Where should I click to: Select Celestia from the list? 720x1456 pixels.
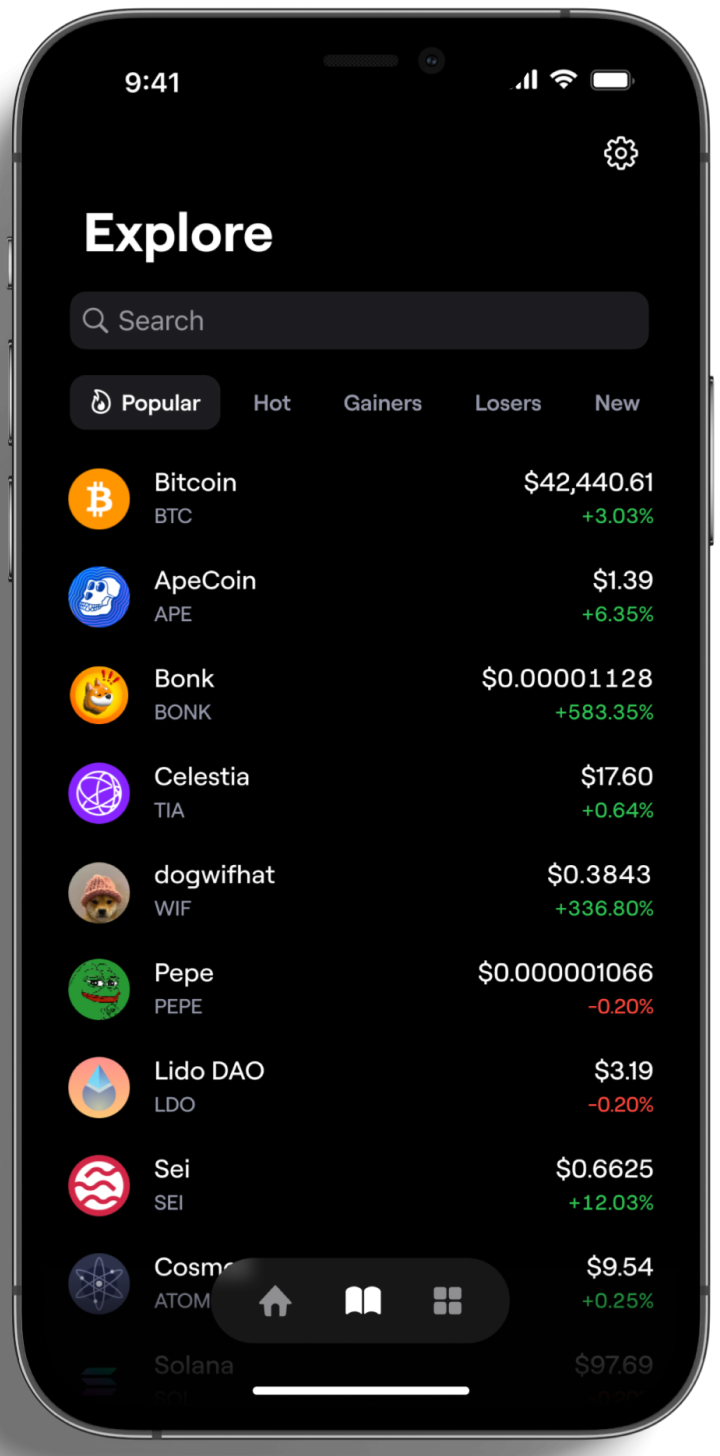click(360, 792)
